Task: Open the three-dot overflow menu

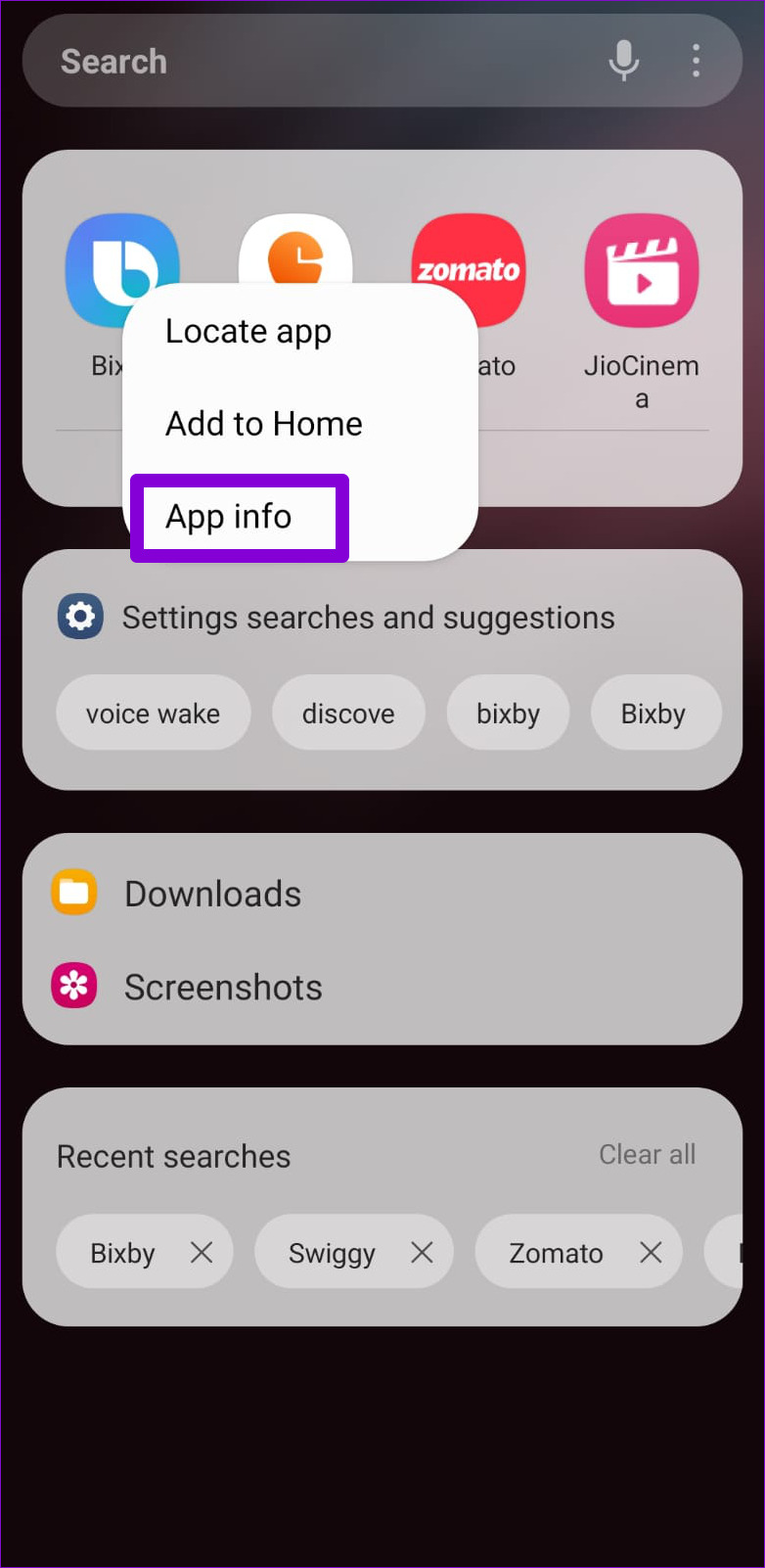Action: (696, 61)
